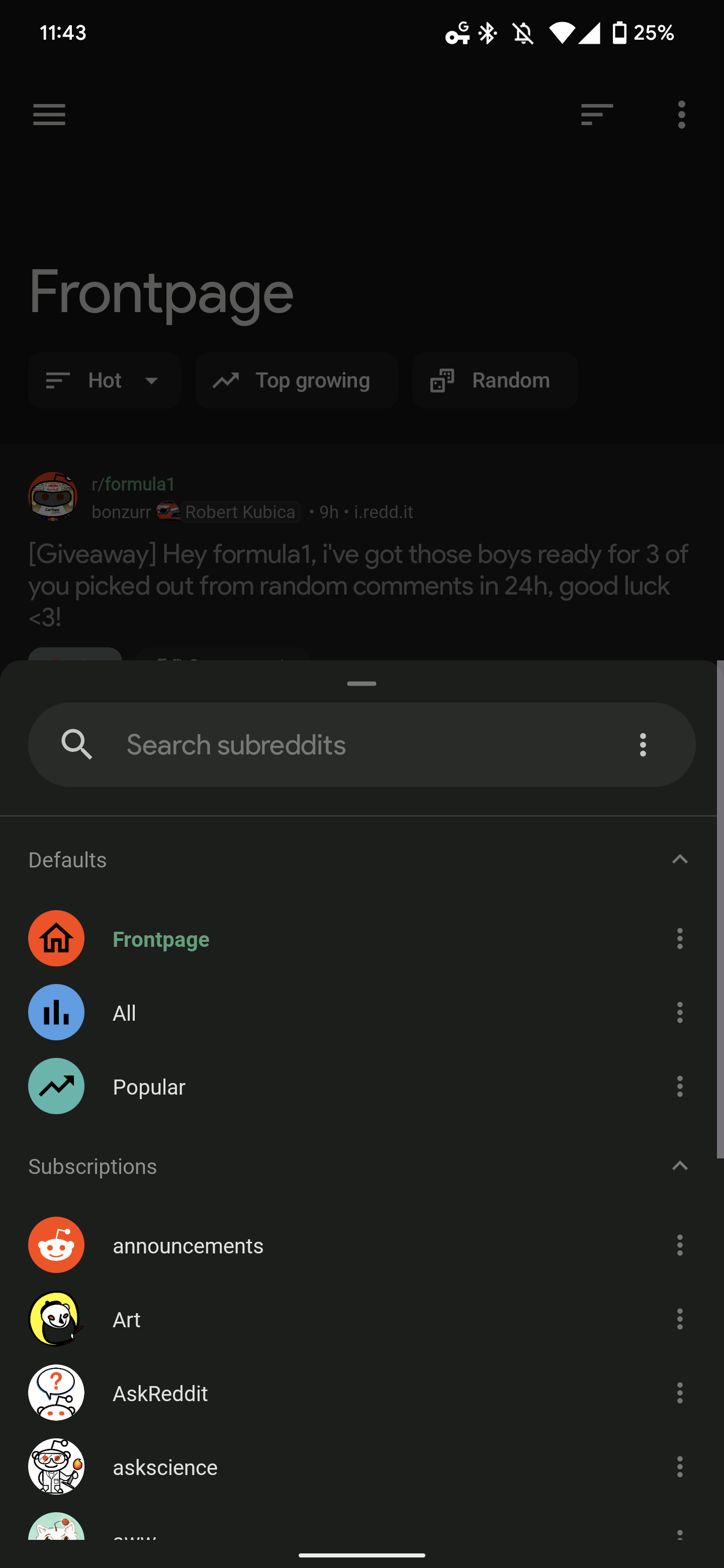This screenshot has width=724, height=1568.
Task: Collapse the Subscriptions section
Action: coord(680,1166)
